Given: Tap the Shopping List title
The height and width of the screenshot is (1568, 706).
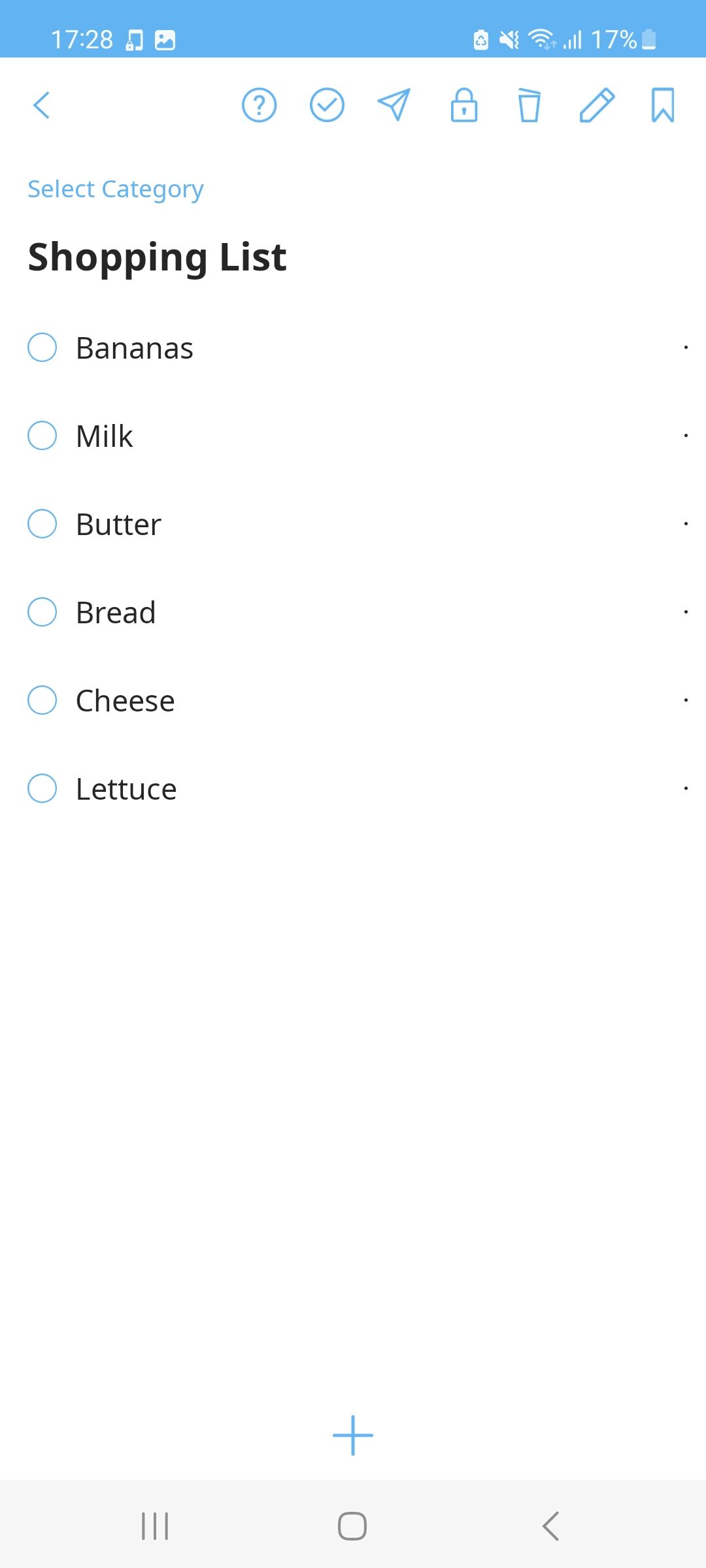Looking at the screenshot, I should [156, 257].
